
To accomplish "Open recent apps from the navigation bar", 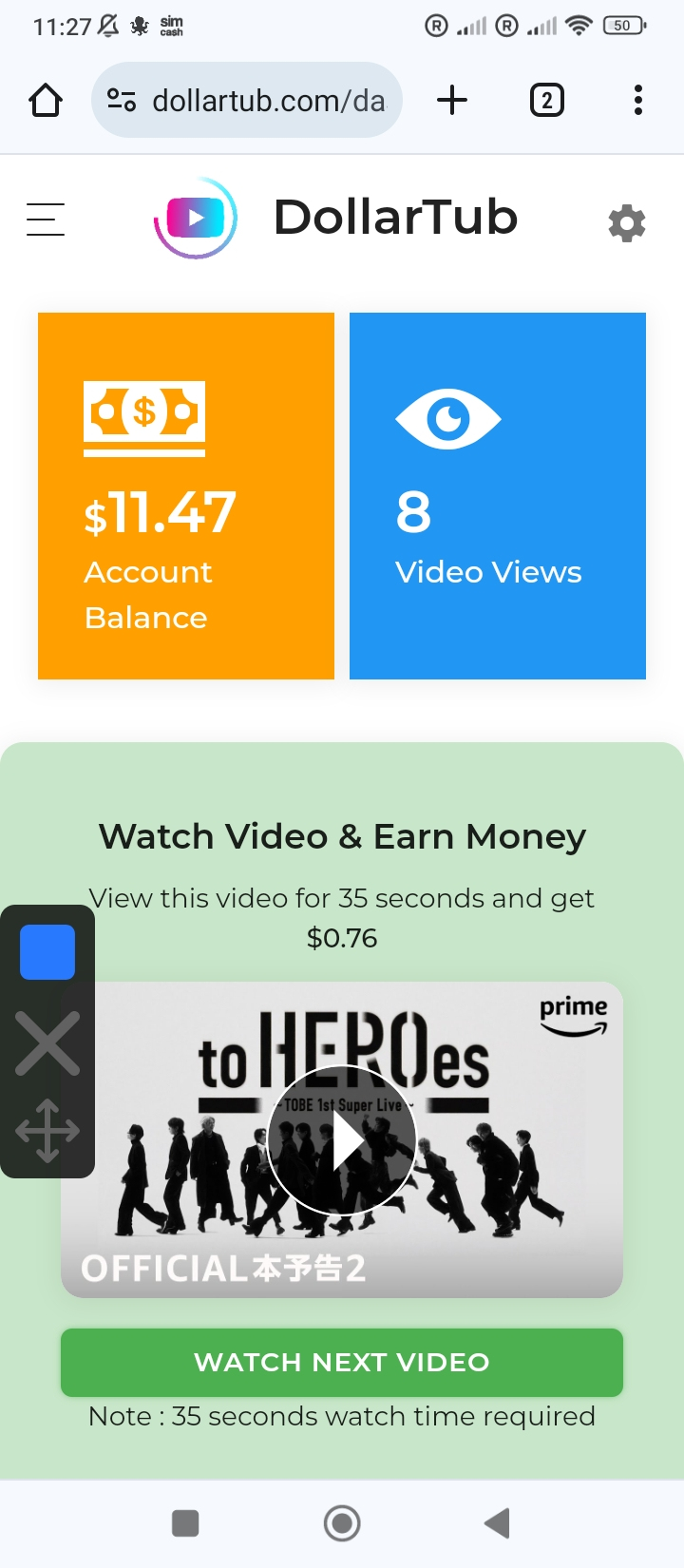I will click(x=185, y=1522).
